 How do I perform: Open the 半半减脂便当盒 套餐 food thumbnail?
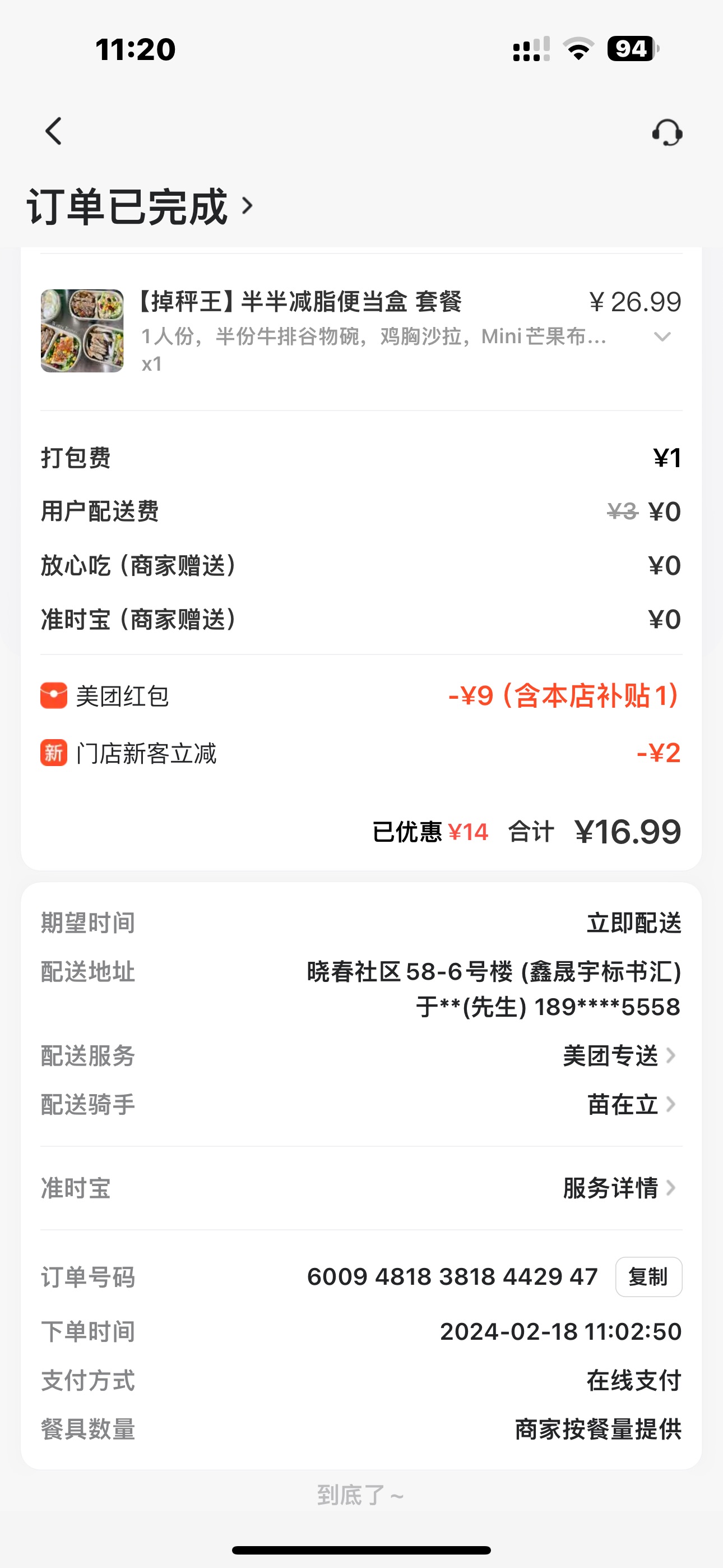[x=82, y=330]
